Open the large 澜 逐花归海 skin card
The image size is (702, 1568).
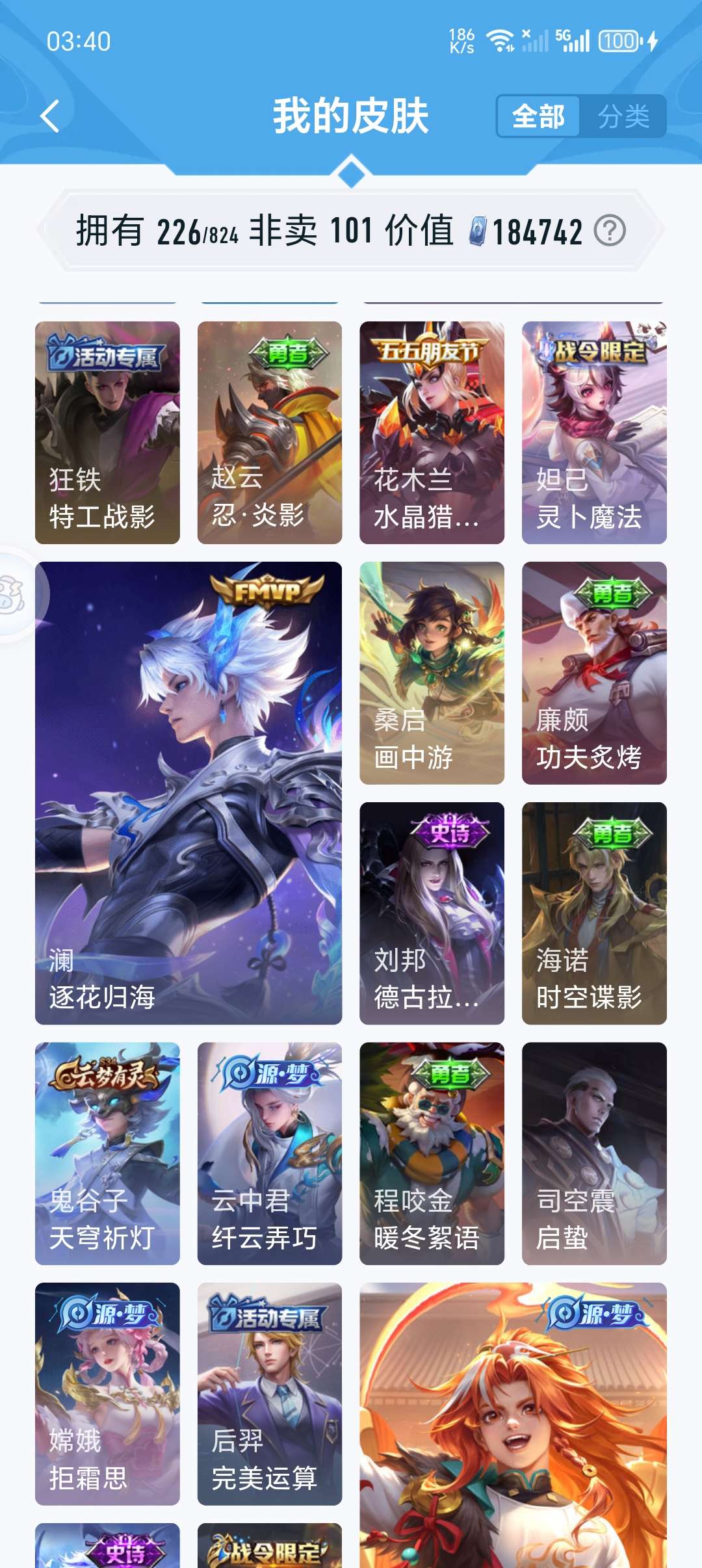[x=188, y=793]
